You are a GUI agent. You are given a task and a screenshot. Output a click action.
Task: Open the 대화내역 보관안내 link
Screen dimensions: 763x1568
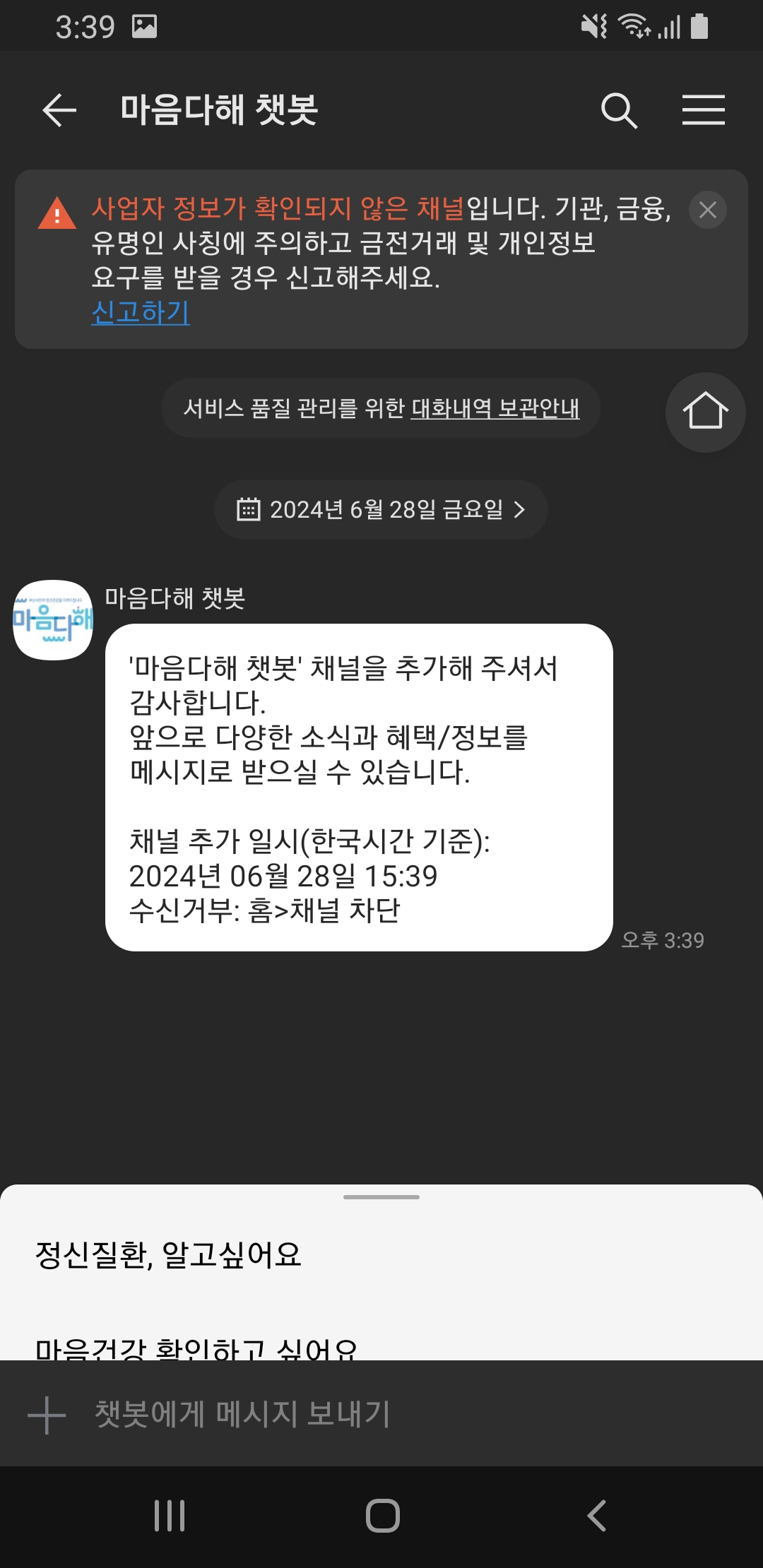(x=495, y=408)
